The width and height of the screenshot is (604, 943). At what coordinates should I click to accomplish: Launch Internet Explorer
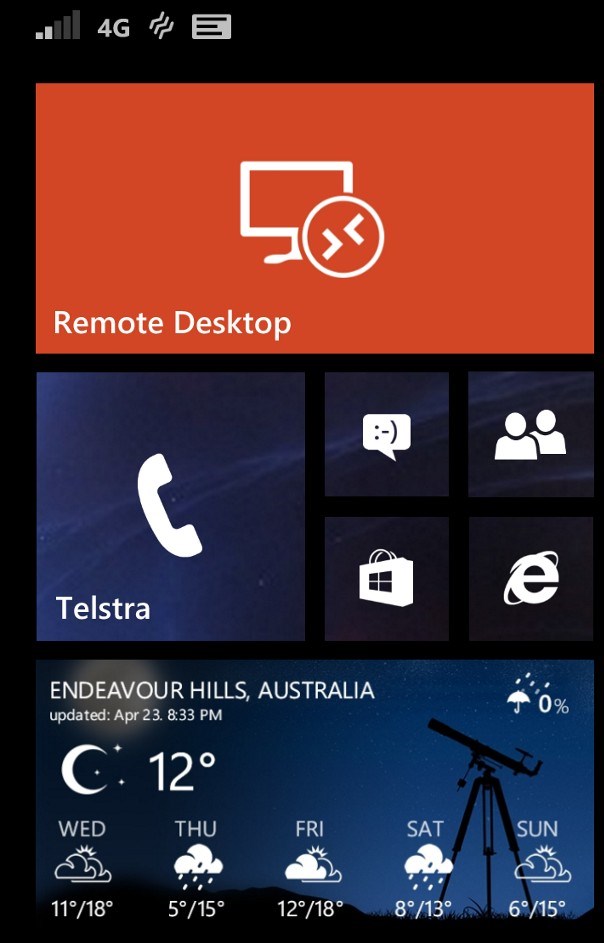tap(530, 579)
